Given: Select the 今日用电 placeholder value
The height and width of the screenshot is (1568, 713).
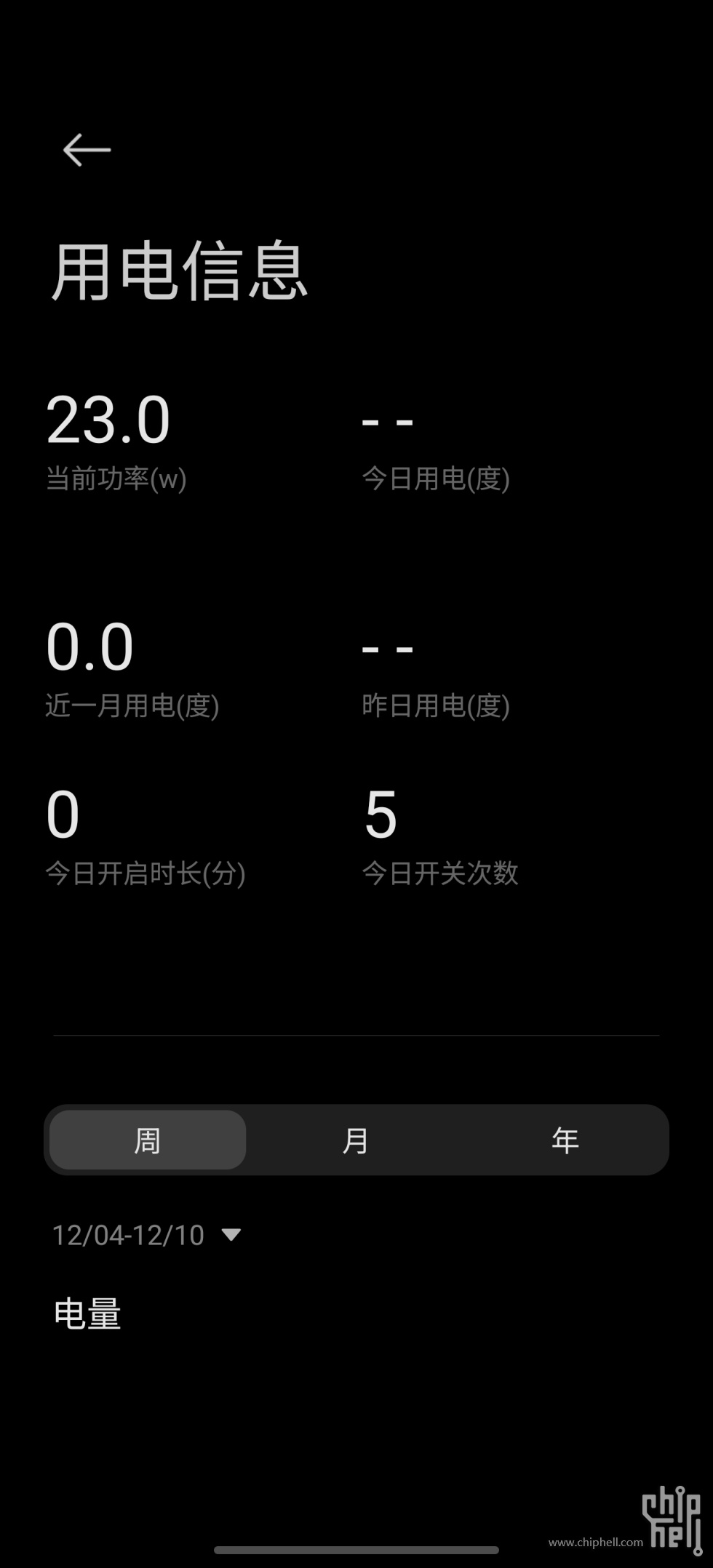Looking at the screenshot, I should point(388,422).
